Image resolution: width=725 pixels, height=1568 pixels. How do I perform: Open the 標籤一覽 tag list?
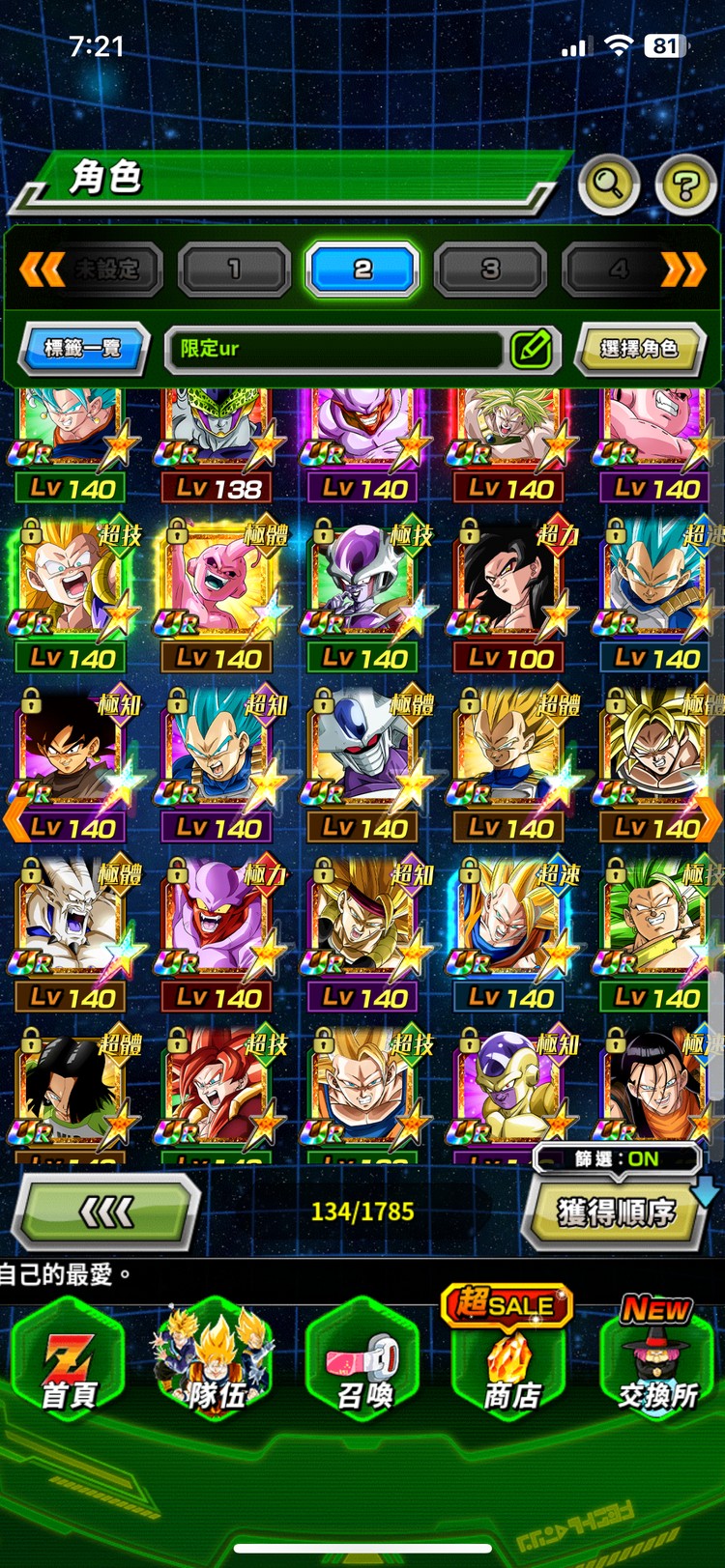click(83, 348)
